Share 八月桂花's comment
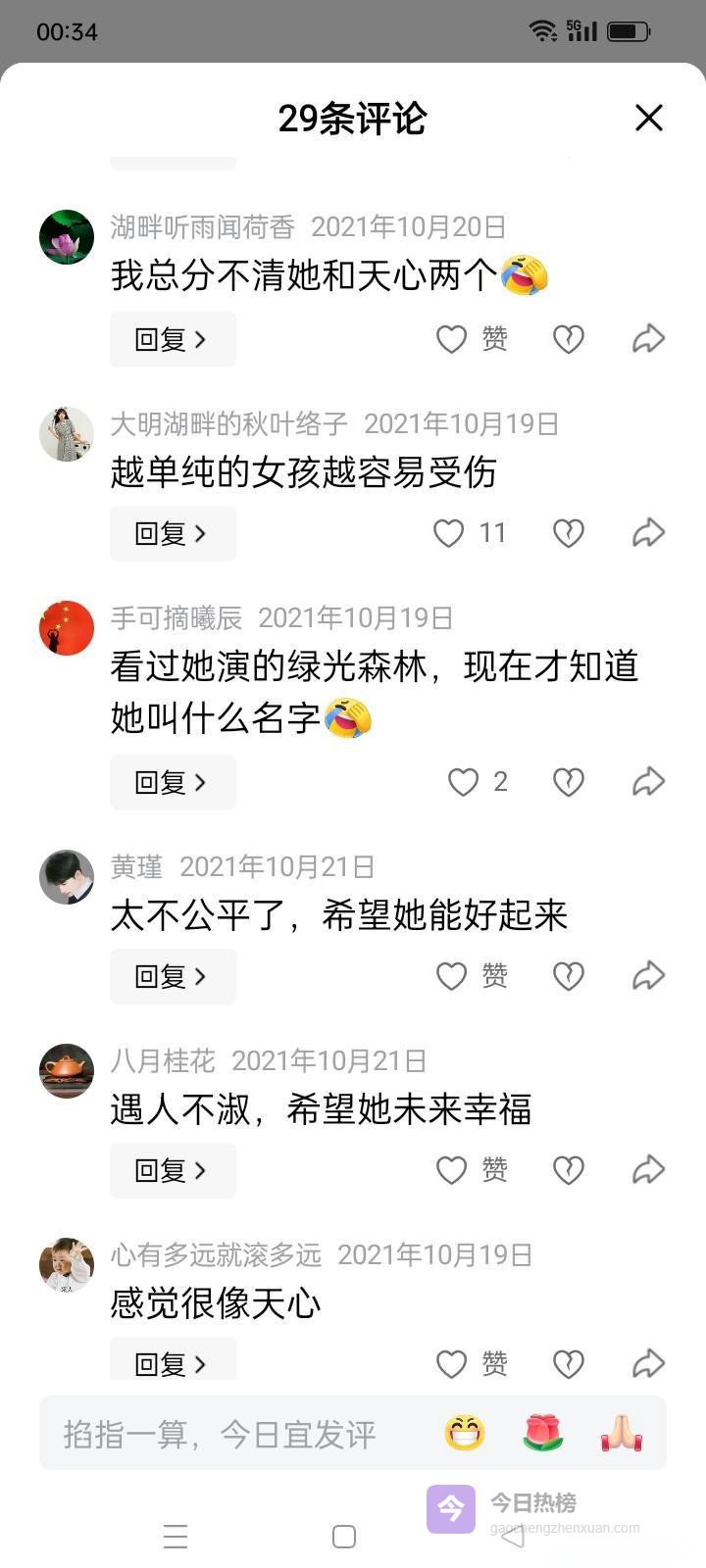 (648, 1170)
